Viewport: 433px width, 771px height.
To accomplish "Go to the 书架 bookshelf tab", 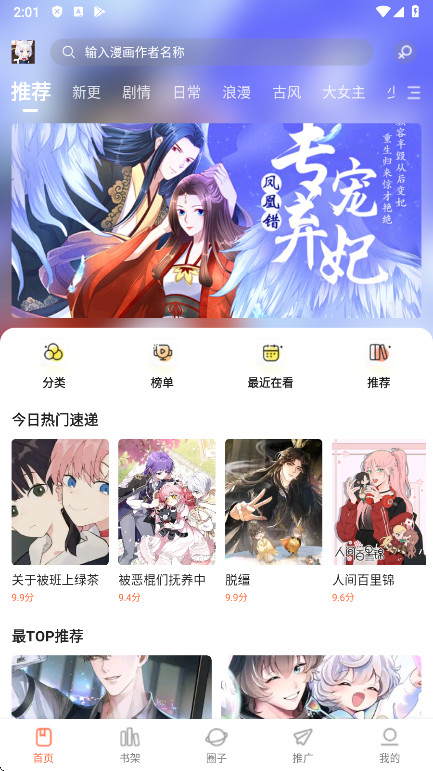I will pos(130,745).
